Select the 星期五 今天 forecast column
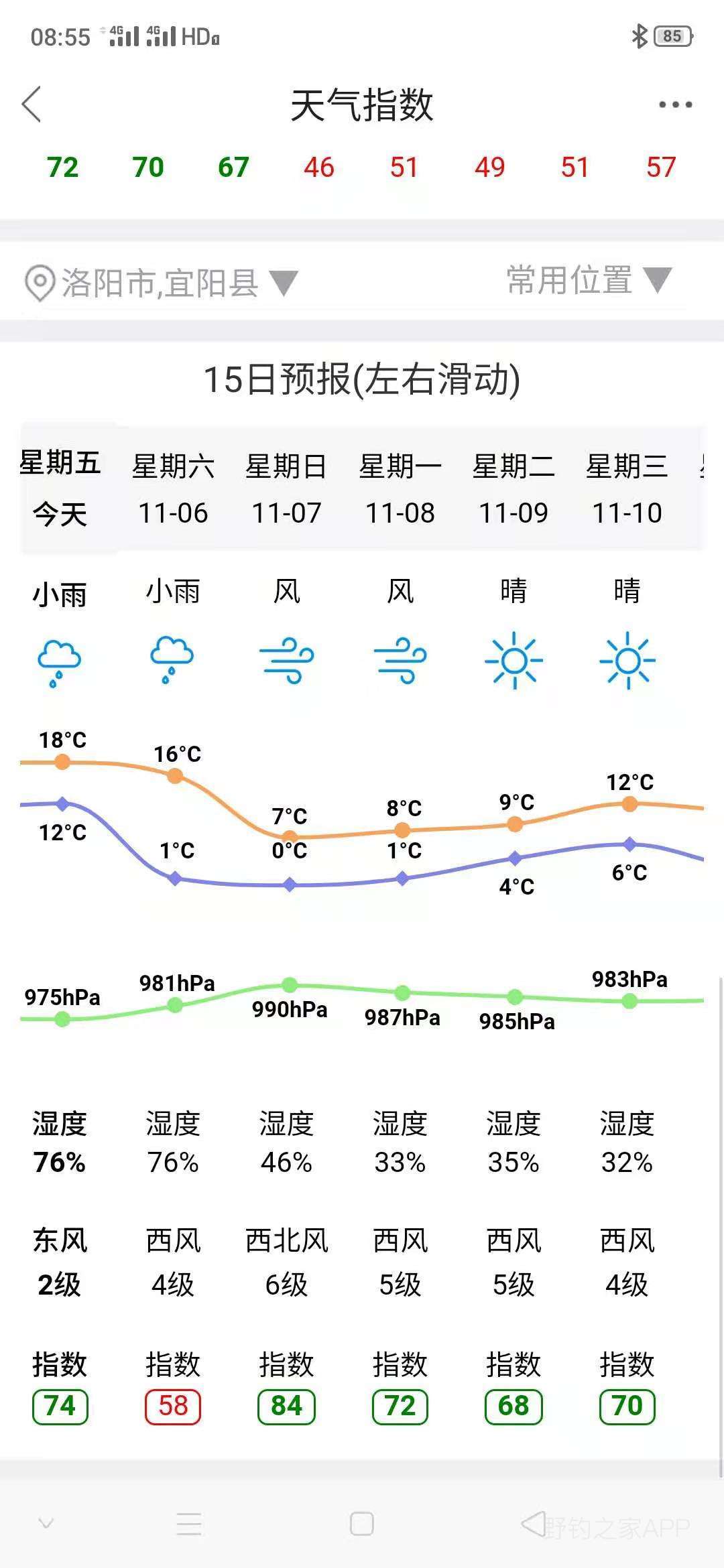The height and width of the screenshot is (1568, 724). point(60,489)
